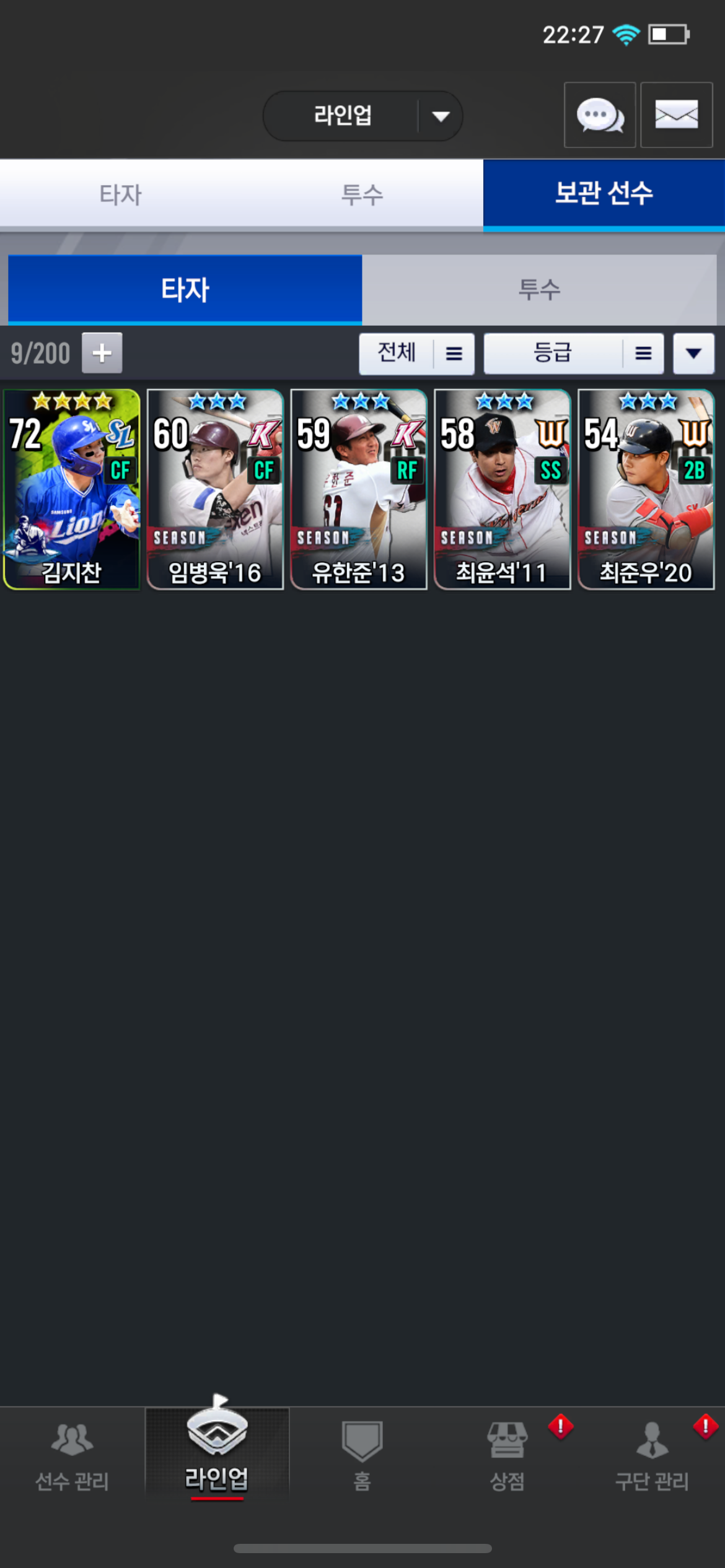Open the 최준우'20 player card
This screenshot has width=725, height=1568.
[x=646, y=489]
